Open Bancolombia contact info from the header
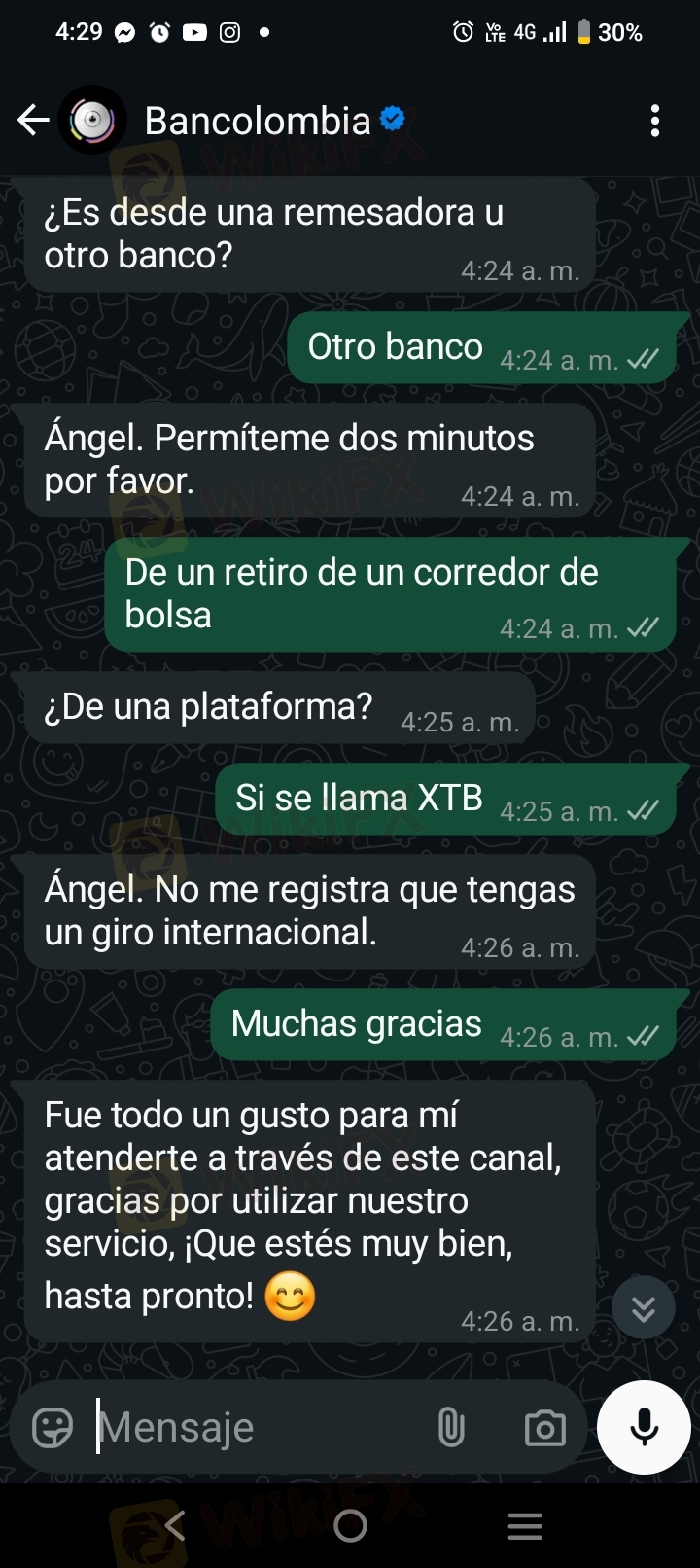Image resolution: width=700 pixels, height=1568 pixels. 258,121
